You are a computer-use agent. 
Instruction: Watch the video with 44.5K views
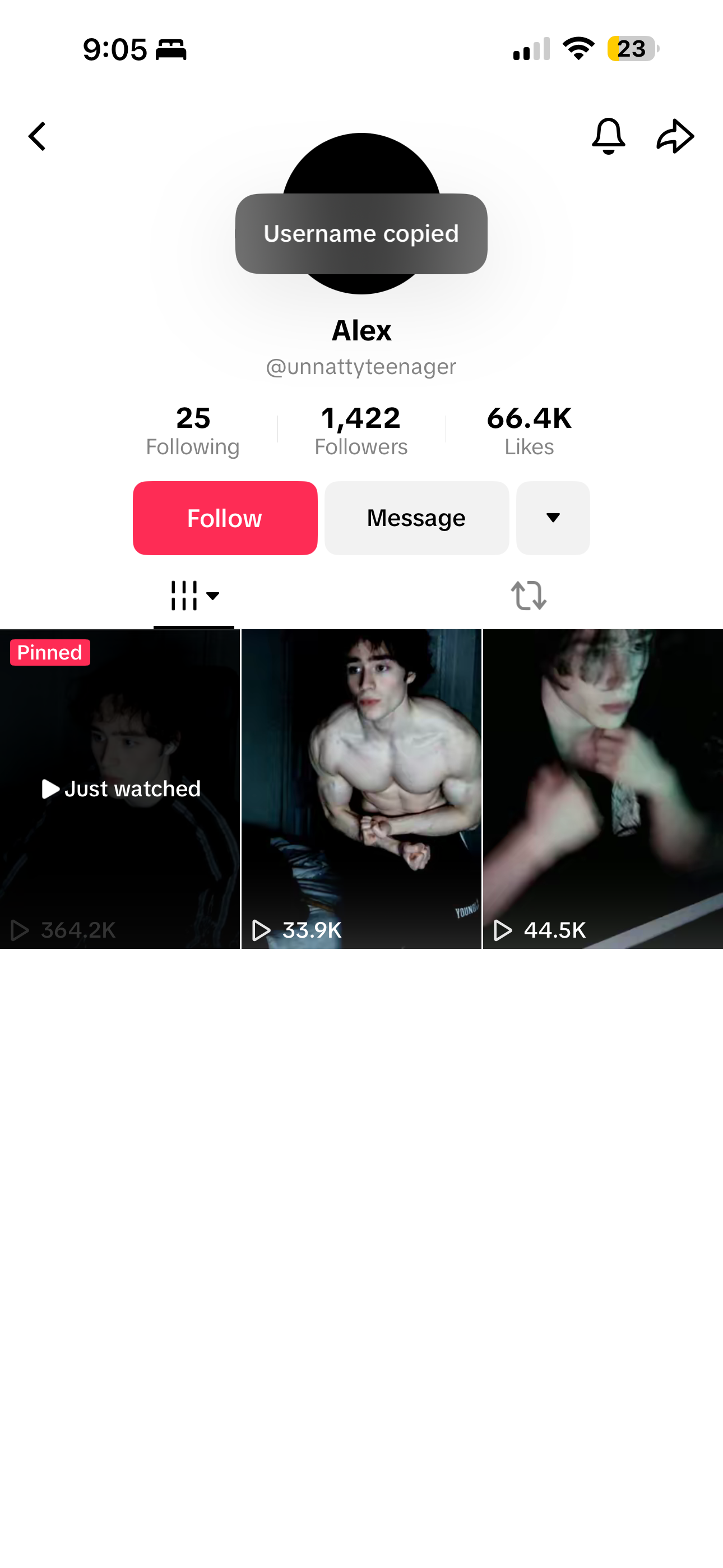click(602, 788)
